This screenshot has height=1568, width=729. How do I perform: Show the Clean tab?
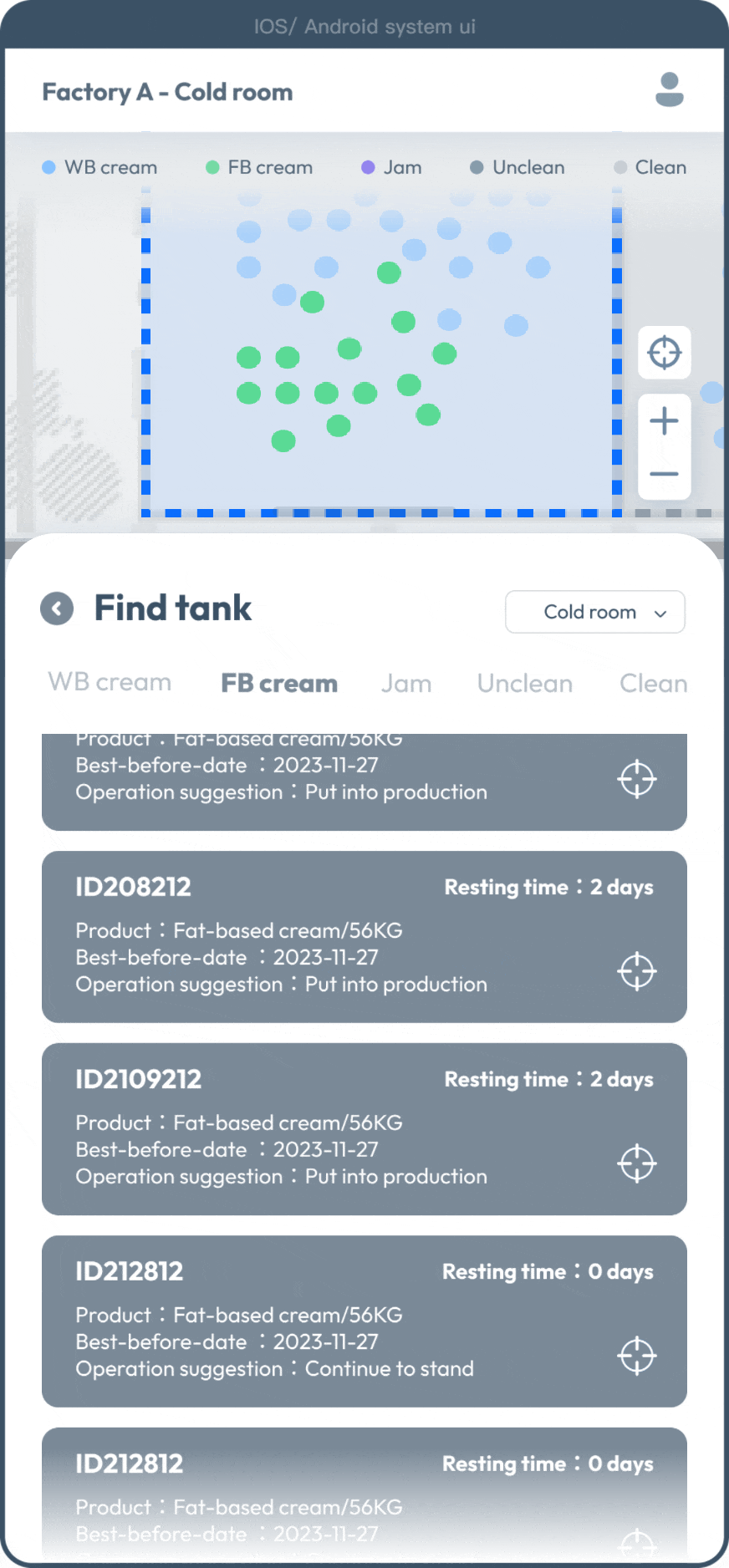(x=653, y=684)
